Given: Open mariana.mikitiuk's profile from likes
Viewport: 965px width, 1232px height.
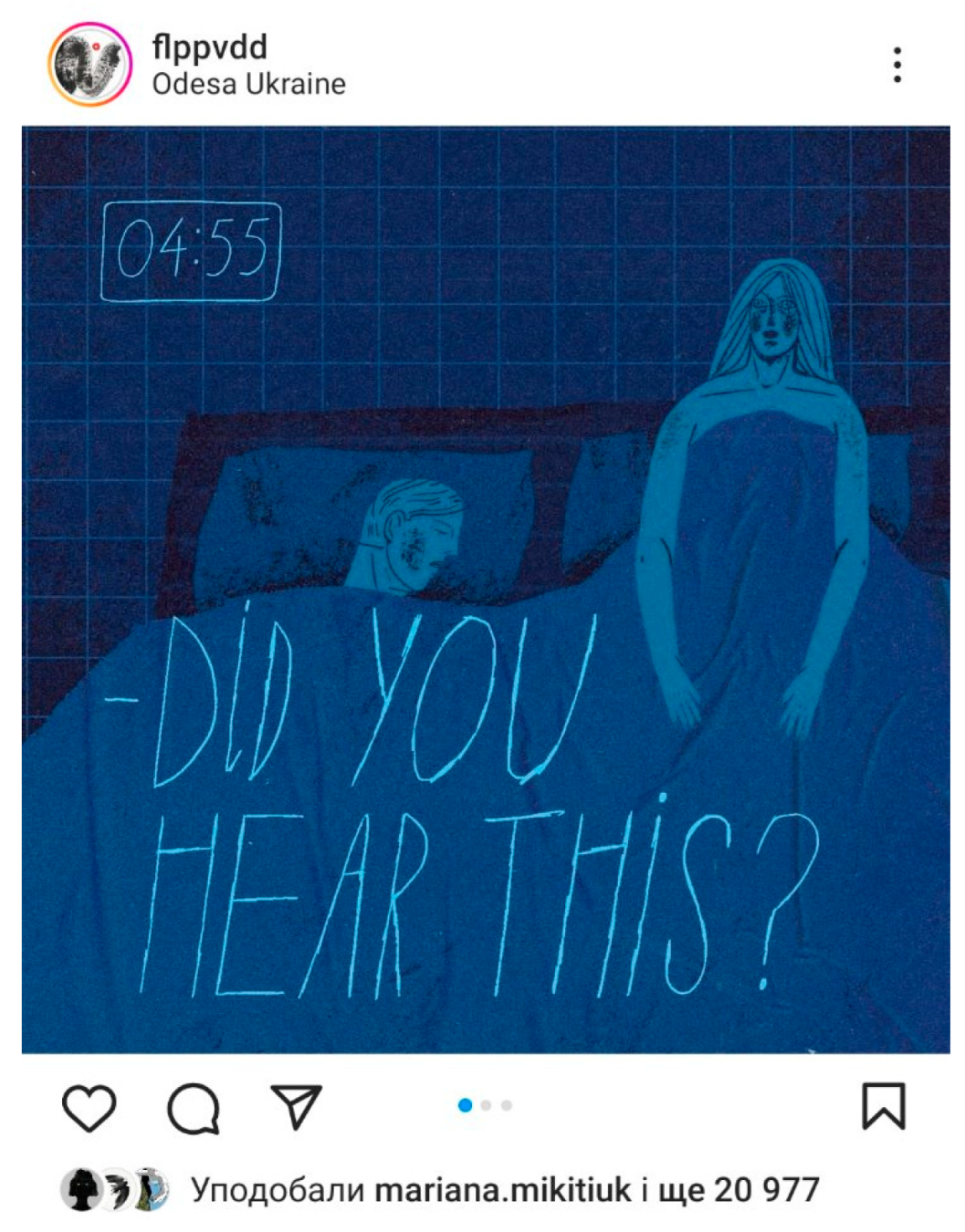Looking at the screenshot, I should 502,1190.
